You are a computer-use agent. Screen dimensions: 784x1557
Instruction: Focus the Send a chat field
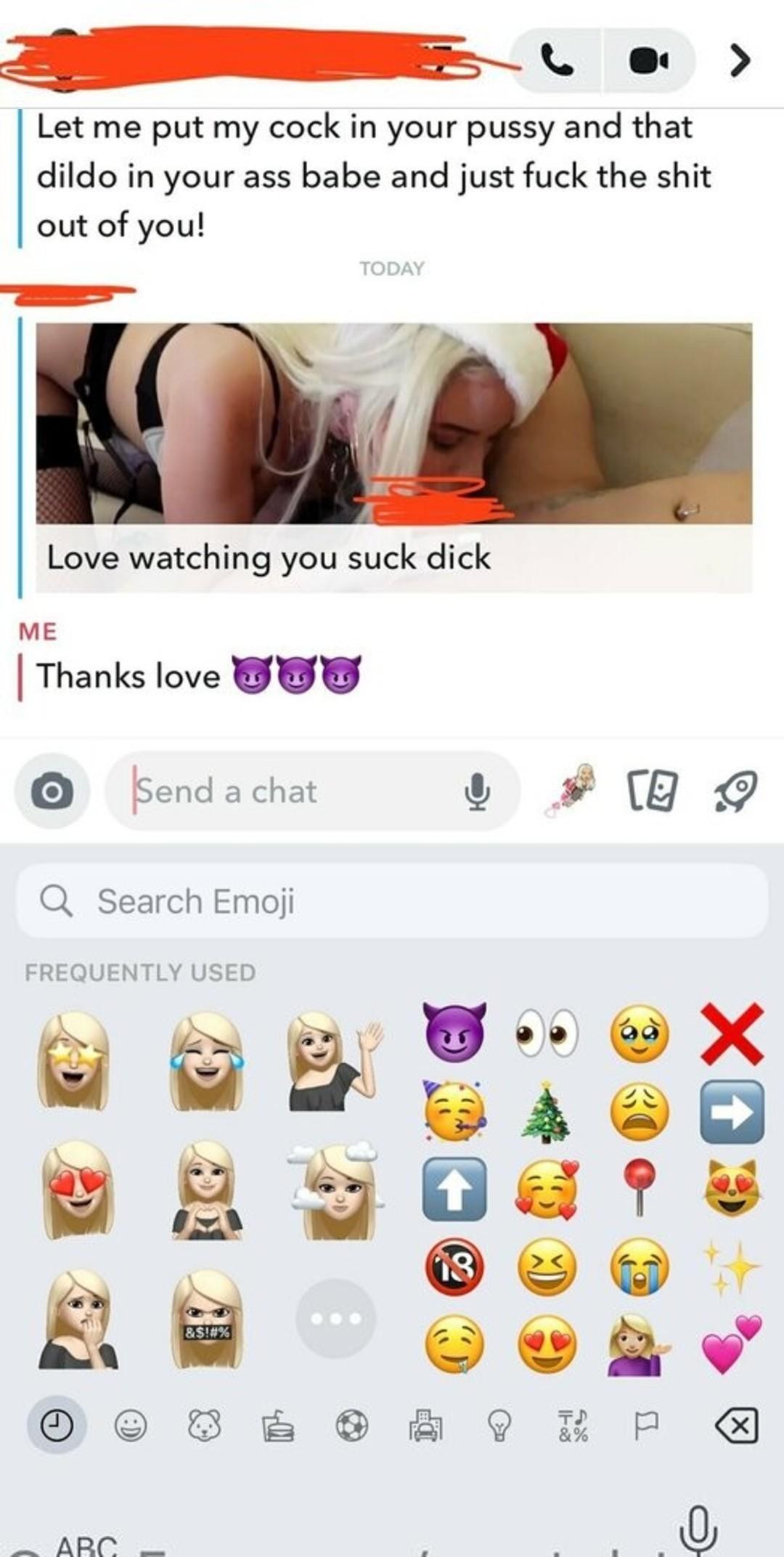290,791
